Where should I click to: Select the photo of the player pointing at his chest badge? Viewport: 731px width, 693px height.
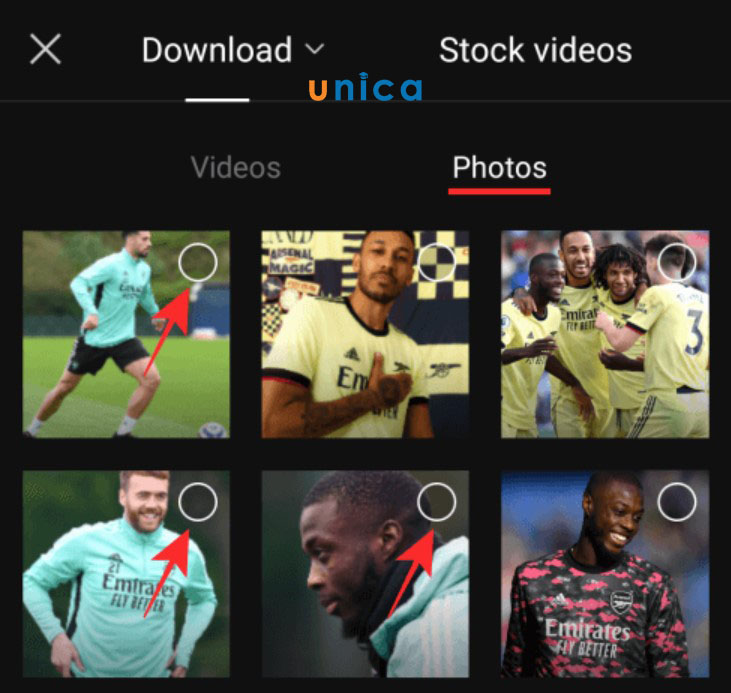(436, 263)
